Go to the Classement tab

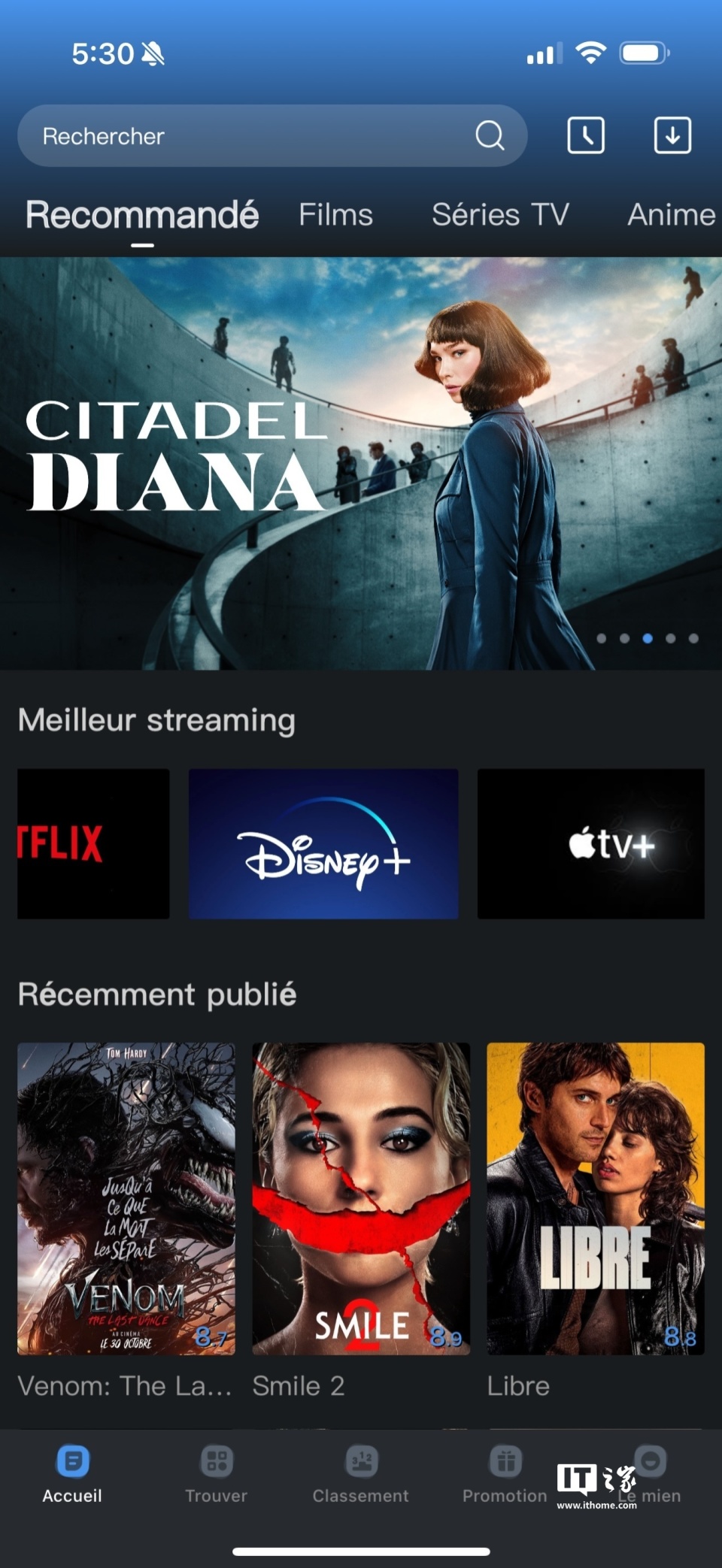point(361,1475)
